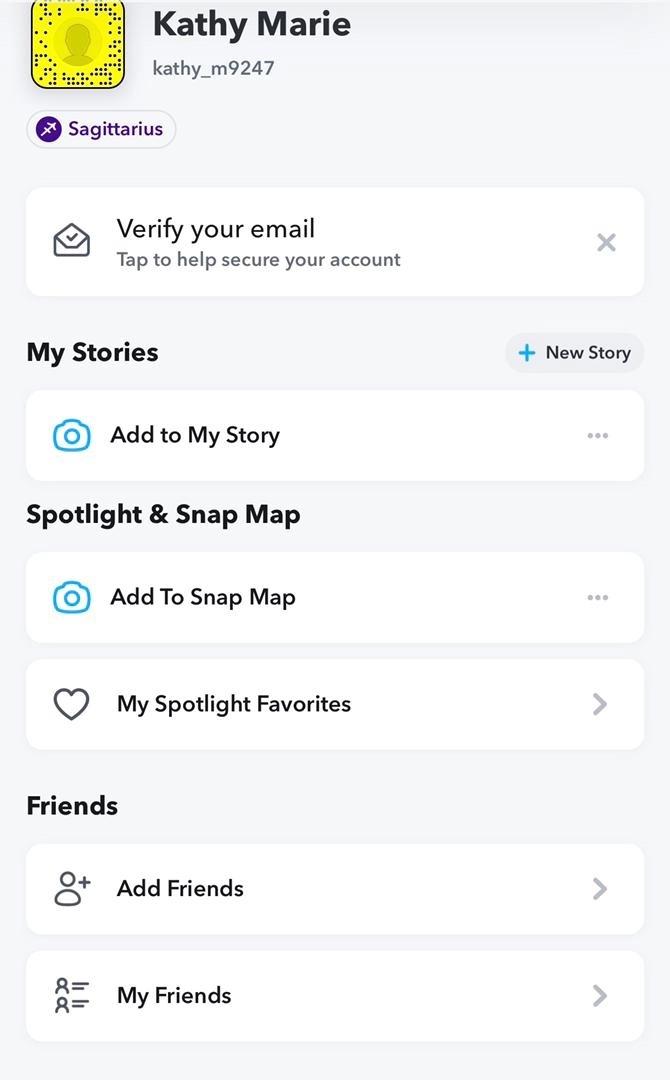Tap the Sagittarius zodiac chip
The image size is (670, 1080).
101,129
